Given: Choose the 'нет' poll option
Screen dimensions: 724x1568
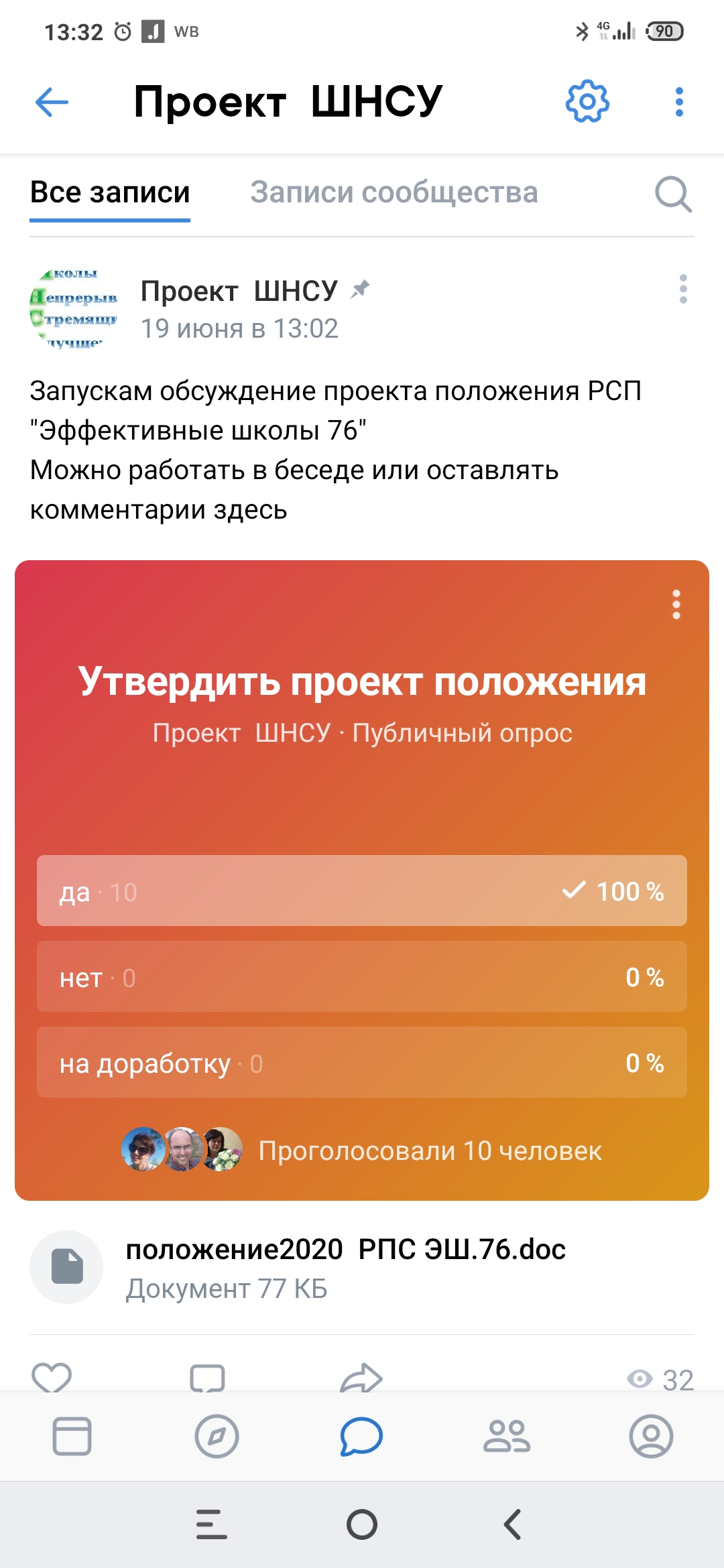Looking at the screenshot, I should 362,976.
